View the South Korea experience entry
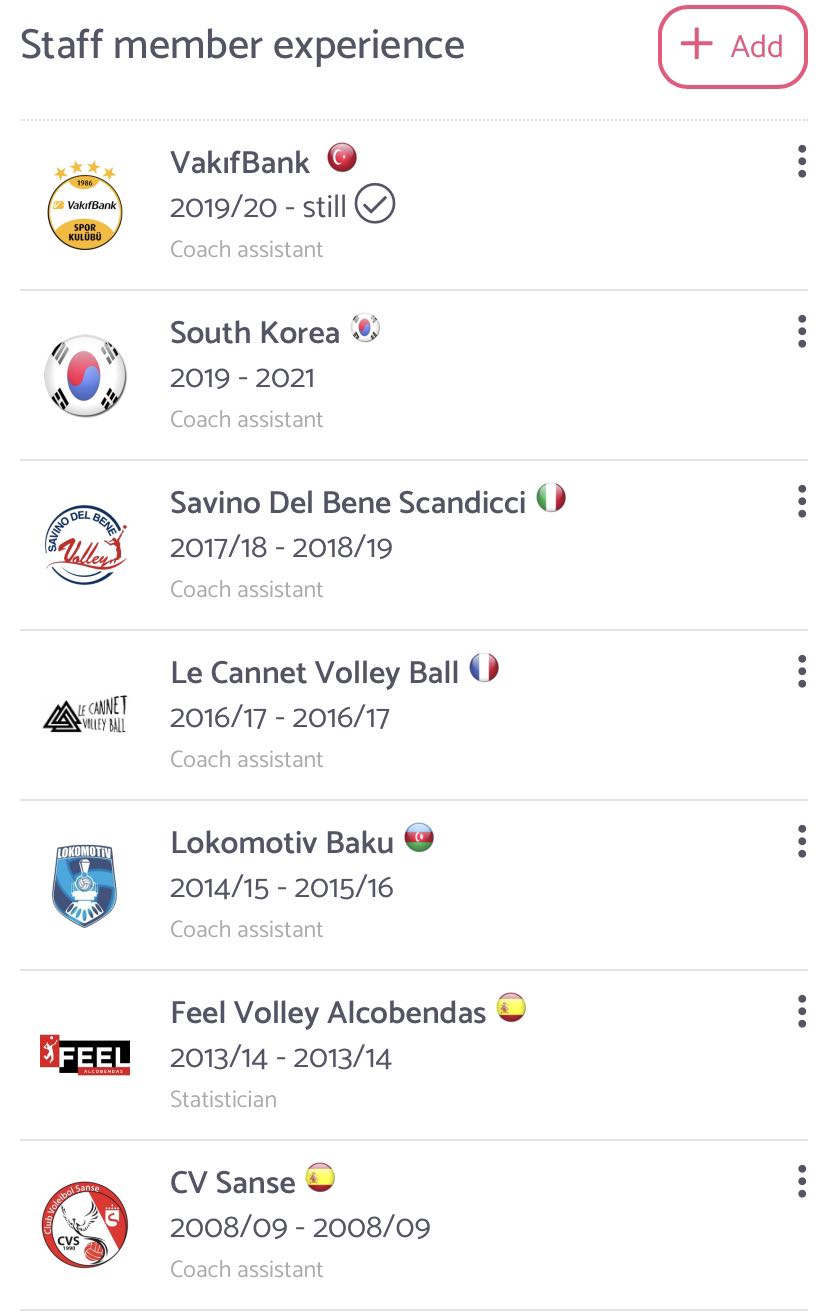Viewport: 828px width, 1312px height. click(x=254, y=332)
